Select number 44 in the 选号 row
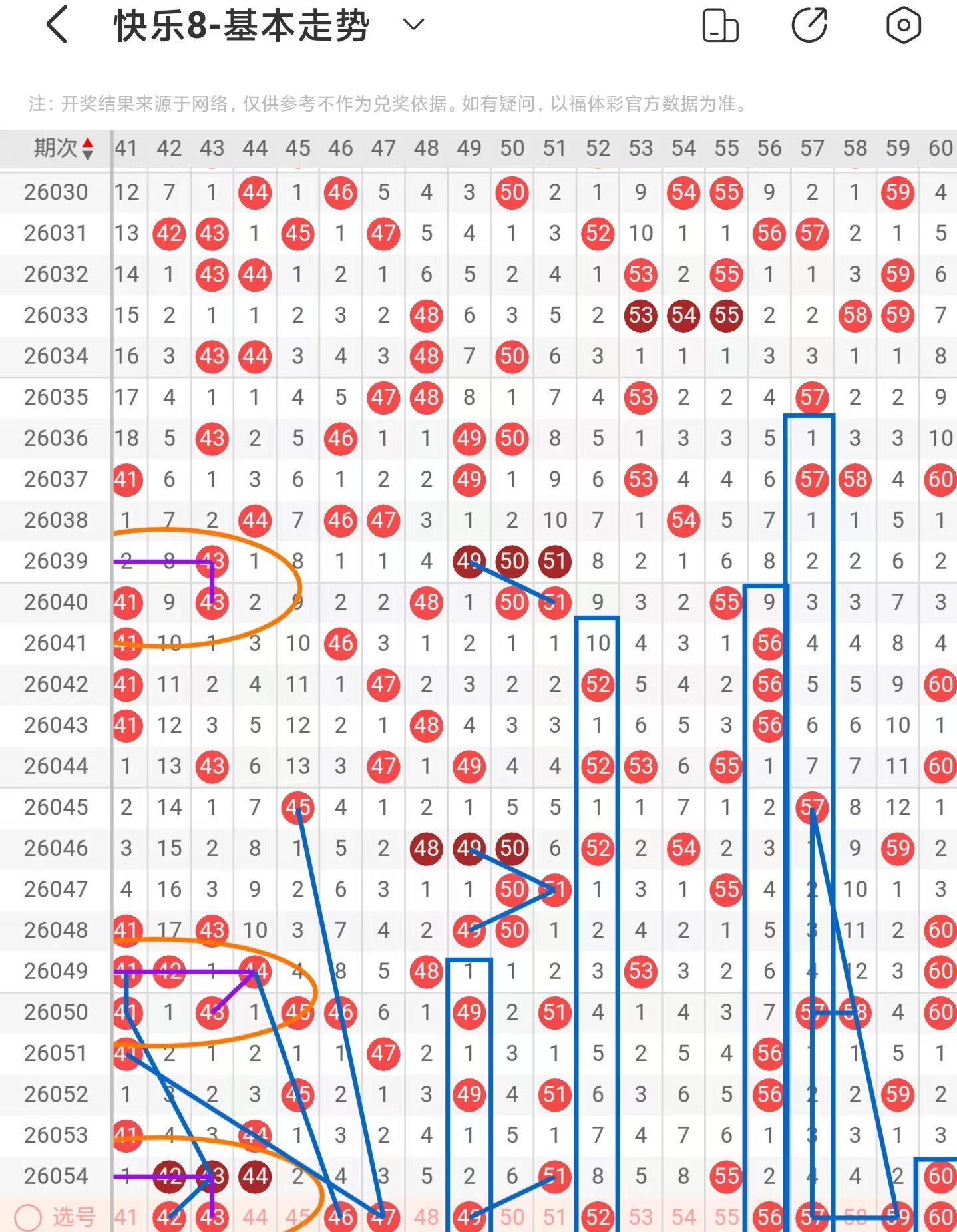 click(x=255, y=1217)
